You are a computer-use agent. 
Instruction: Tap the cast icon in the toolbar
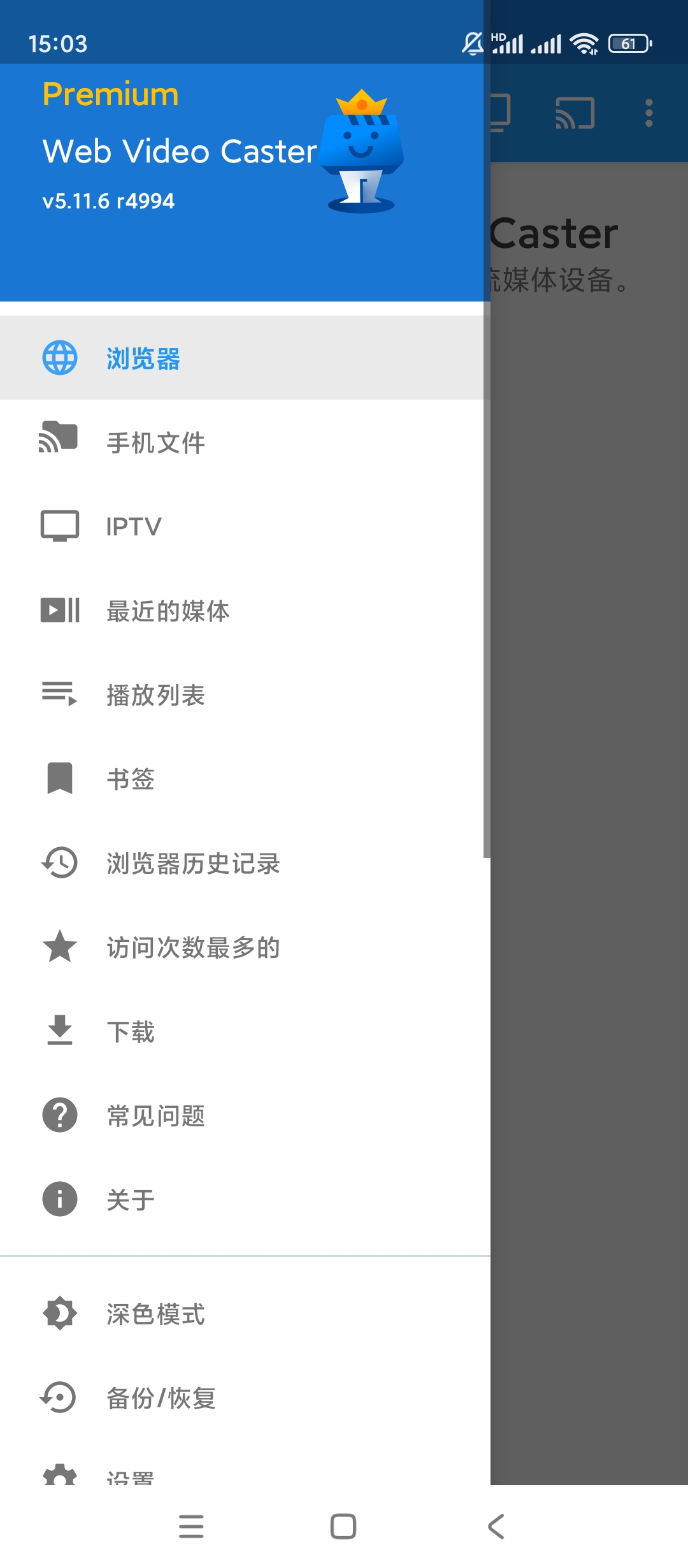tap(575, 113)
